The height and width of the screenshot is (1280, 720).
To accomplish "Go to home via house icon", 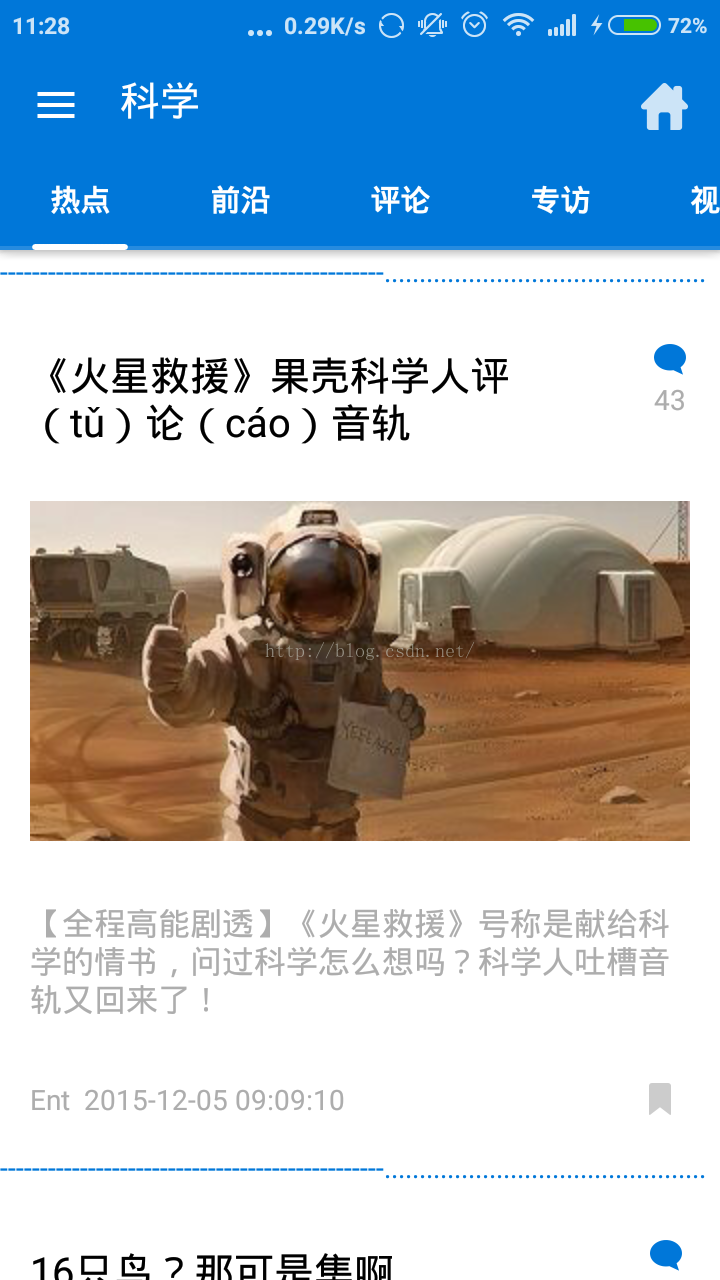I will [664, 106].
